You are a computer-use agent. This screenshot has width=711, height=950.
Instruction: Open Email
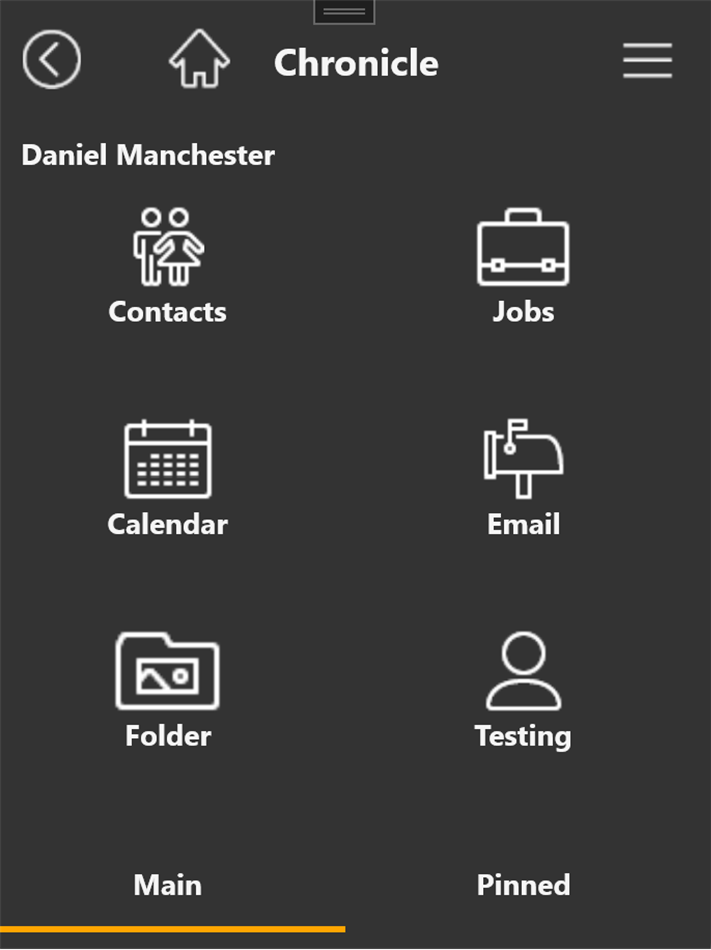coord(523,478)
